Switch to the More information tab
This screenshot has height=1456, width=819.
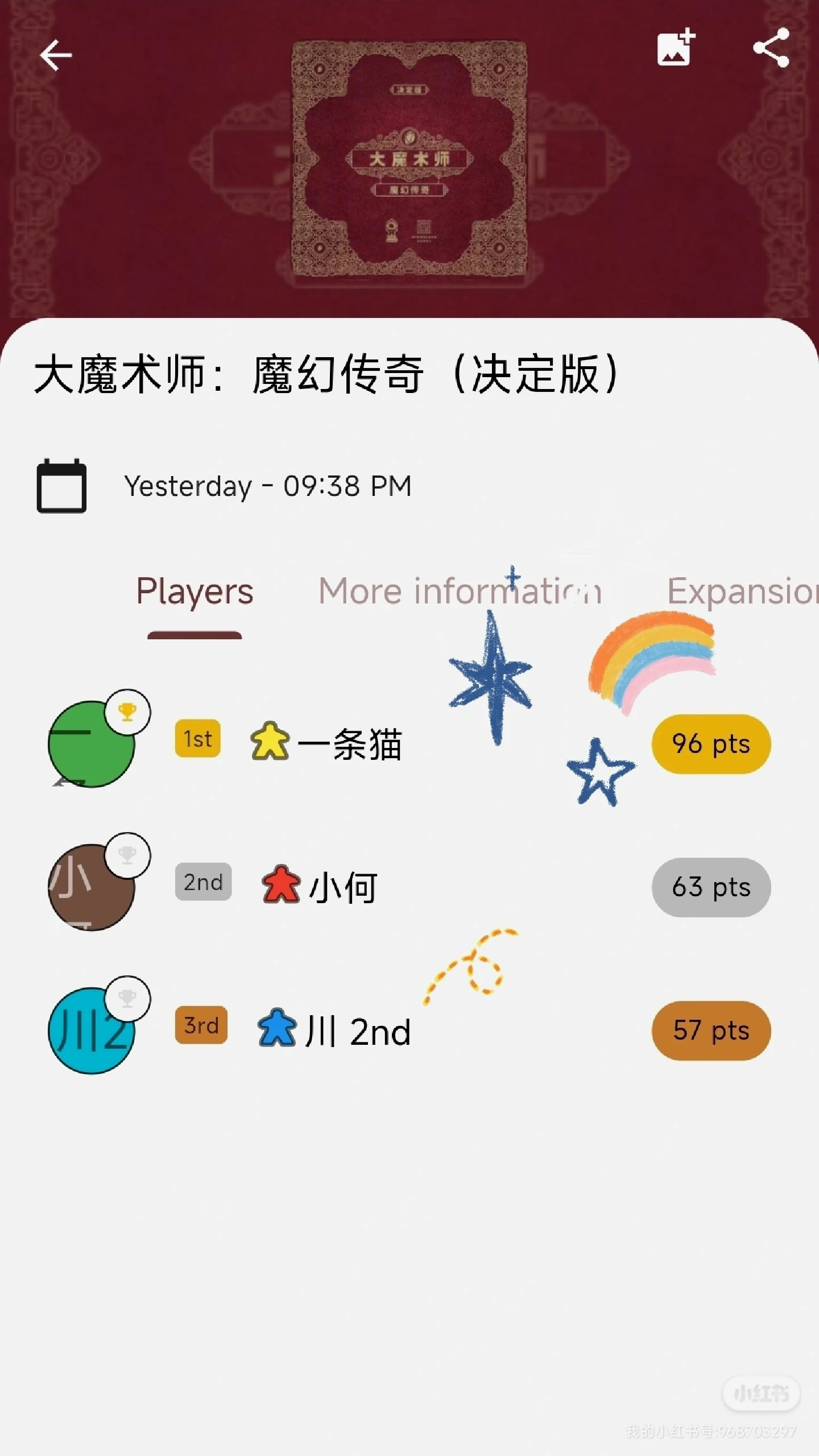(460, 591)
